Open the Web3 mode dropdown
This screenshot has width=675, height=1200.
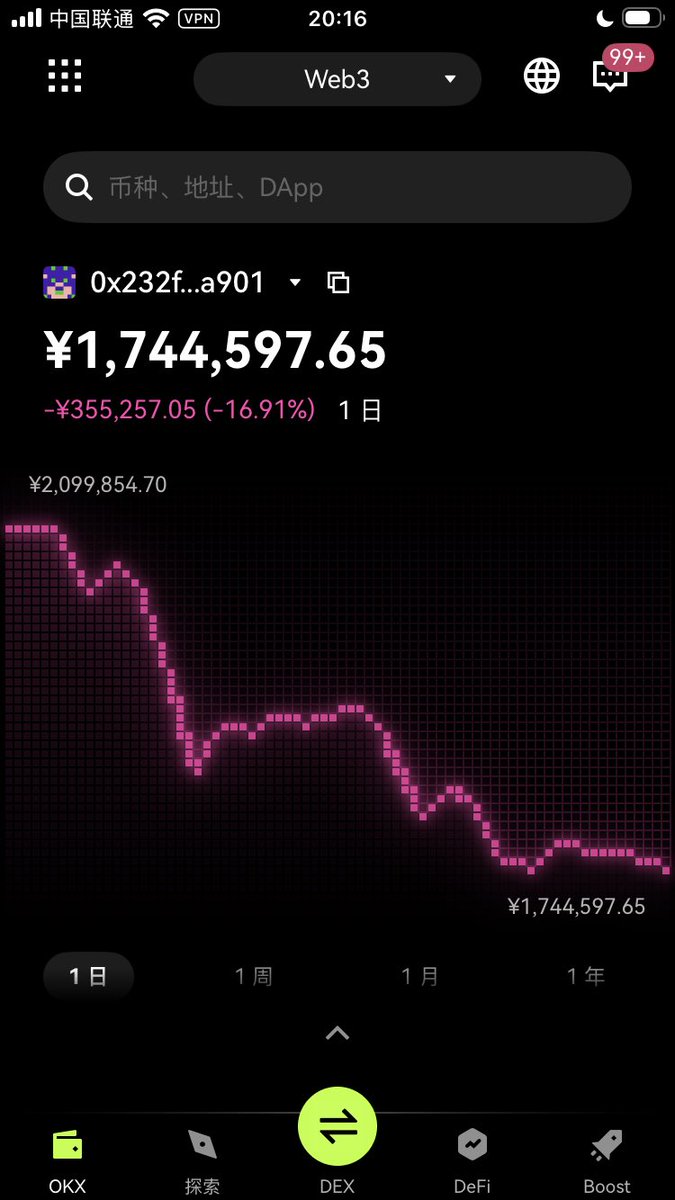[x=337, y=79]
